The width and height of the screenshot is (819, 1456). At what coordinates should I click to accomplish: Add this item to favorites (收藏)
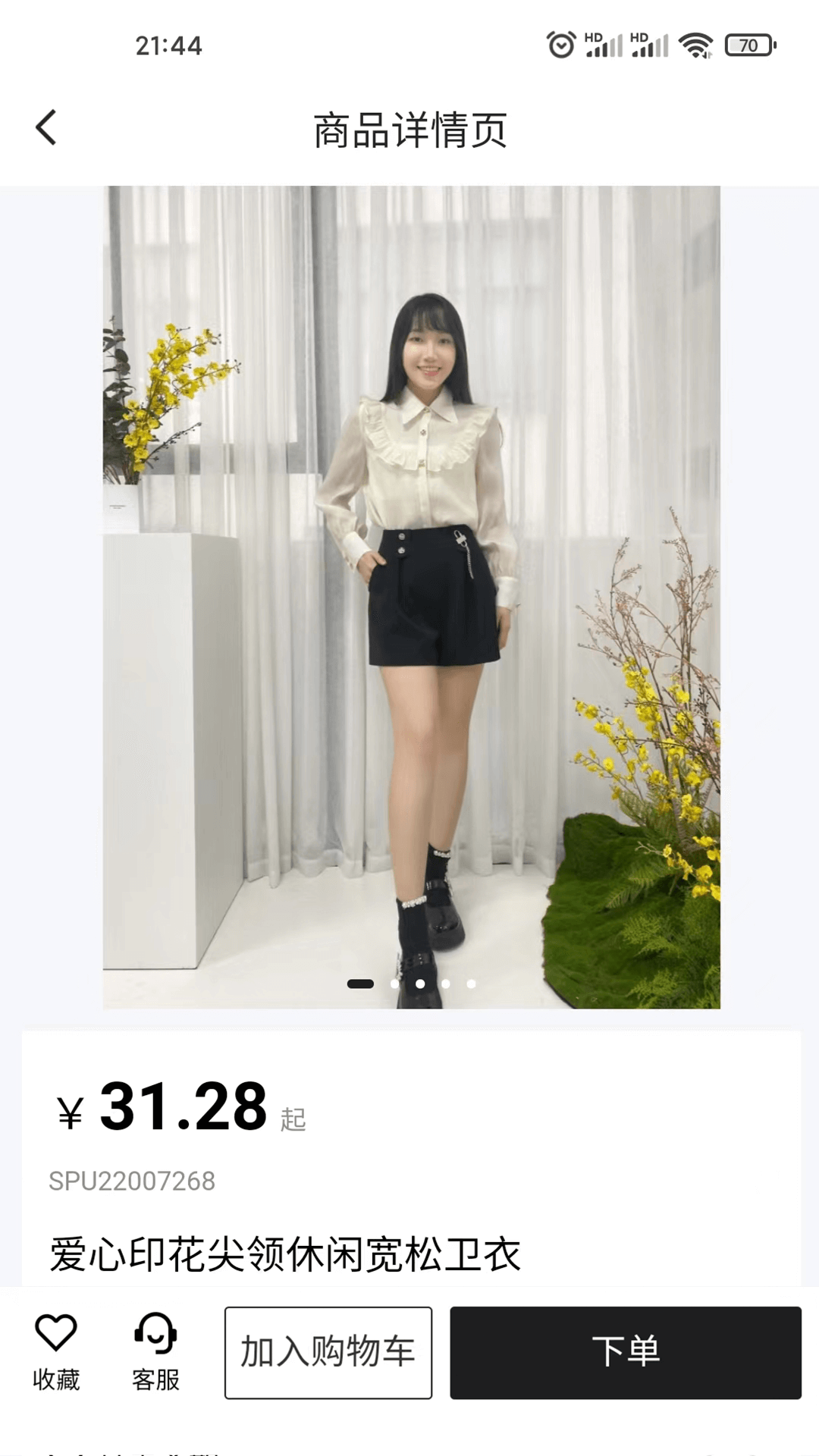pyautogui.click(x=56, y=1352)
